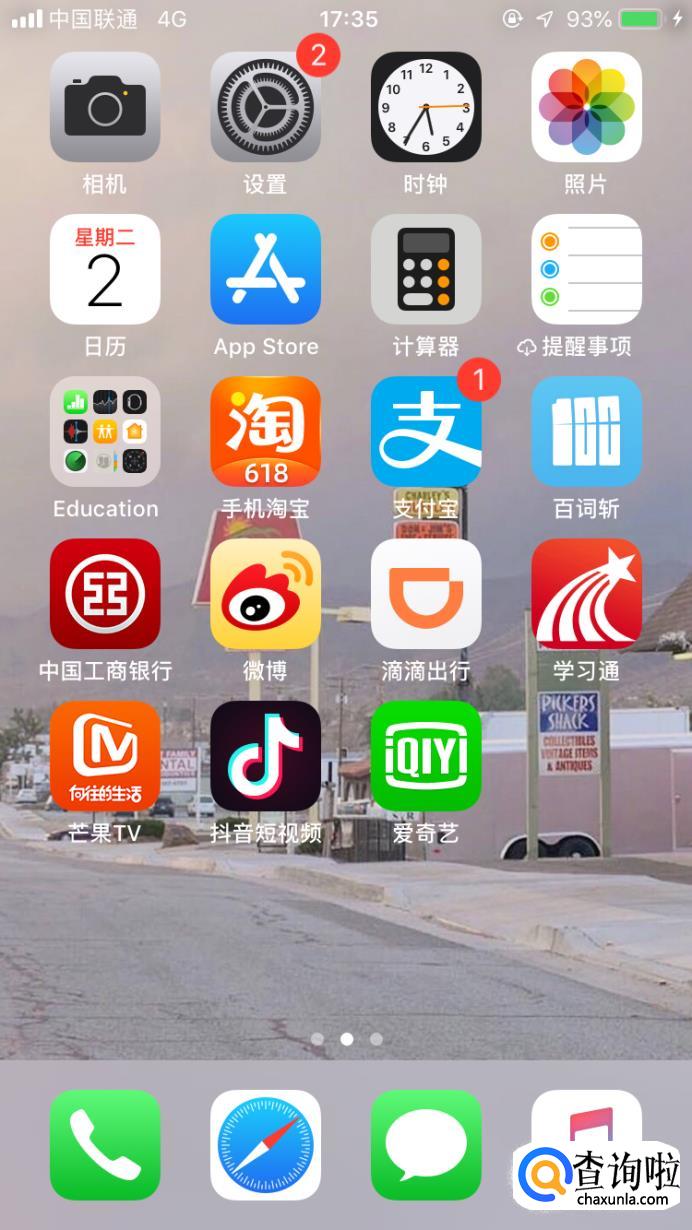Launch the 学习通 app
The height and width of the screenshot is (1230, 692).
pos(586,593)
